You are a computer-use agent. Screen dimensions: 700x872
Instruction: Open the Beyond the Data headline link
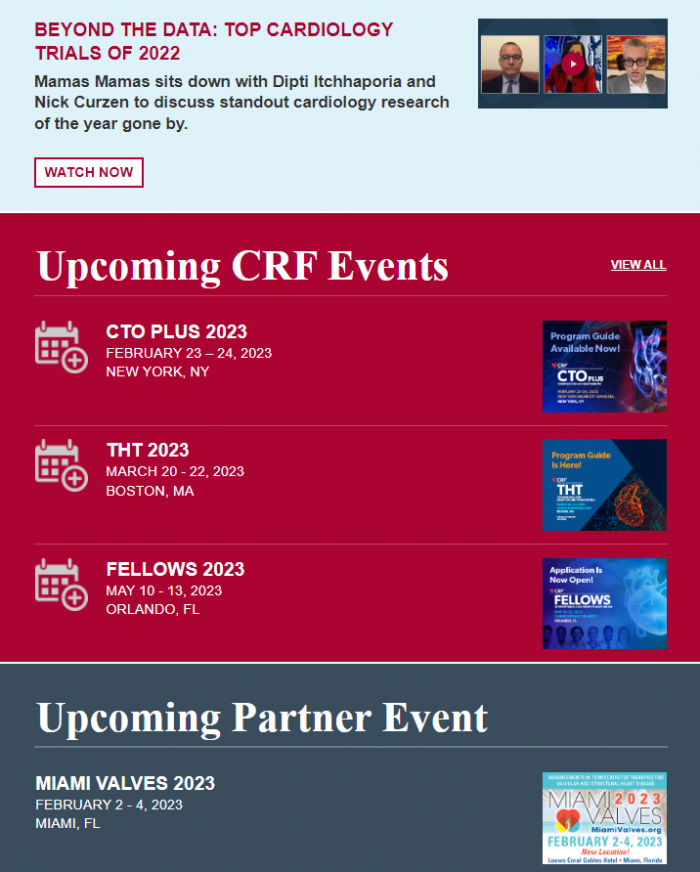[x=213, y=41]
